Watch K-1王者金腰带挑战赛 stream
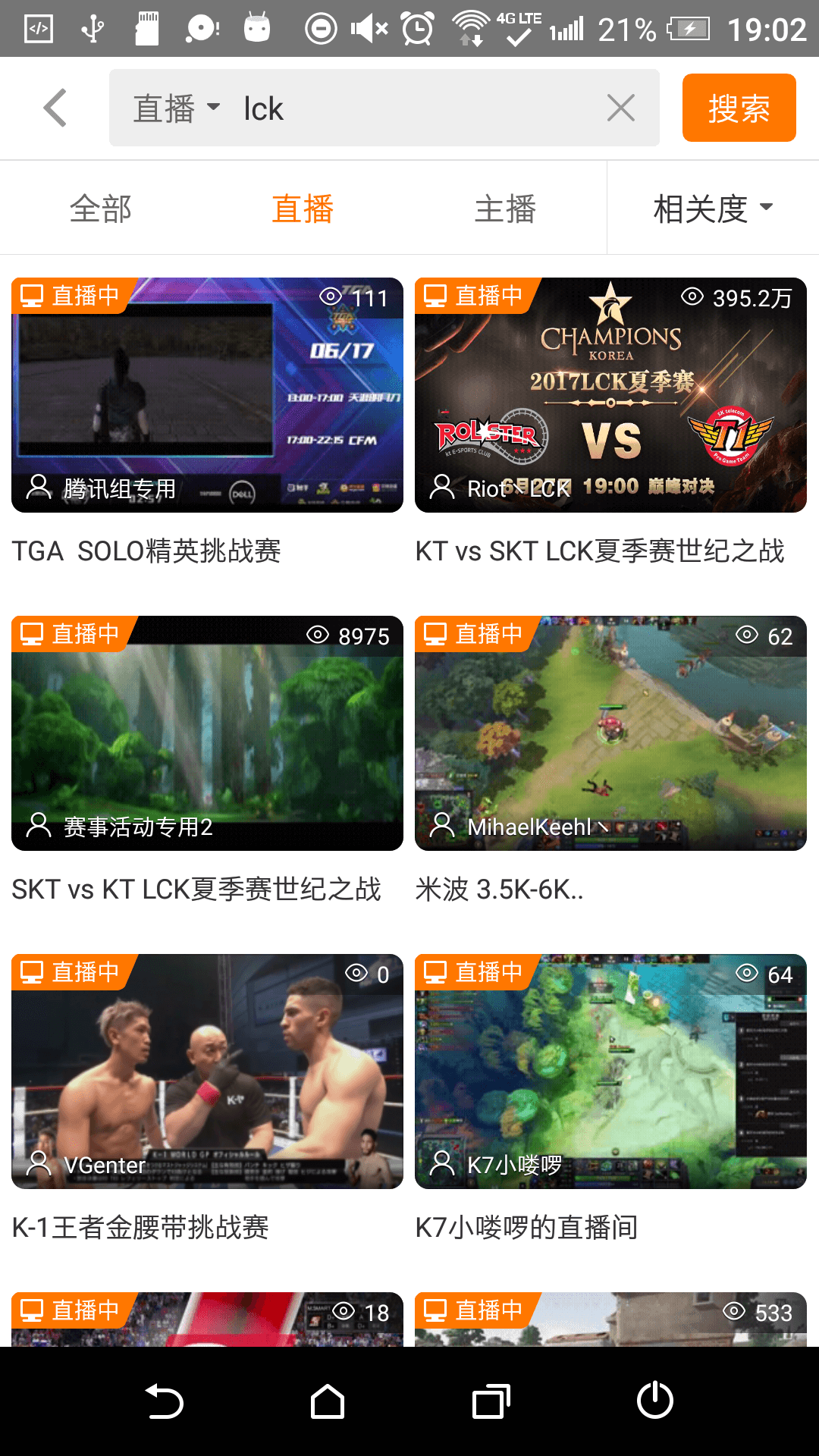 (207, 1072)
